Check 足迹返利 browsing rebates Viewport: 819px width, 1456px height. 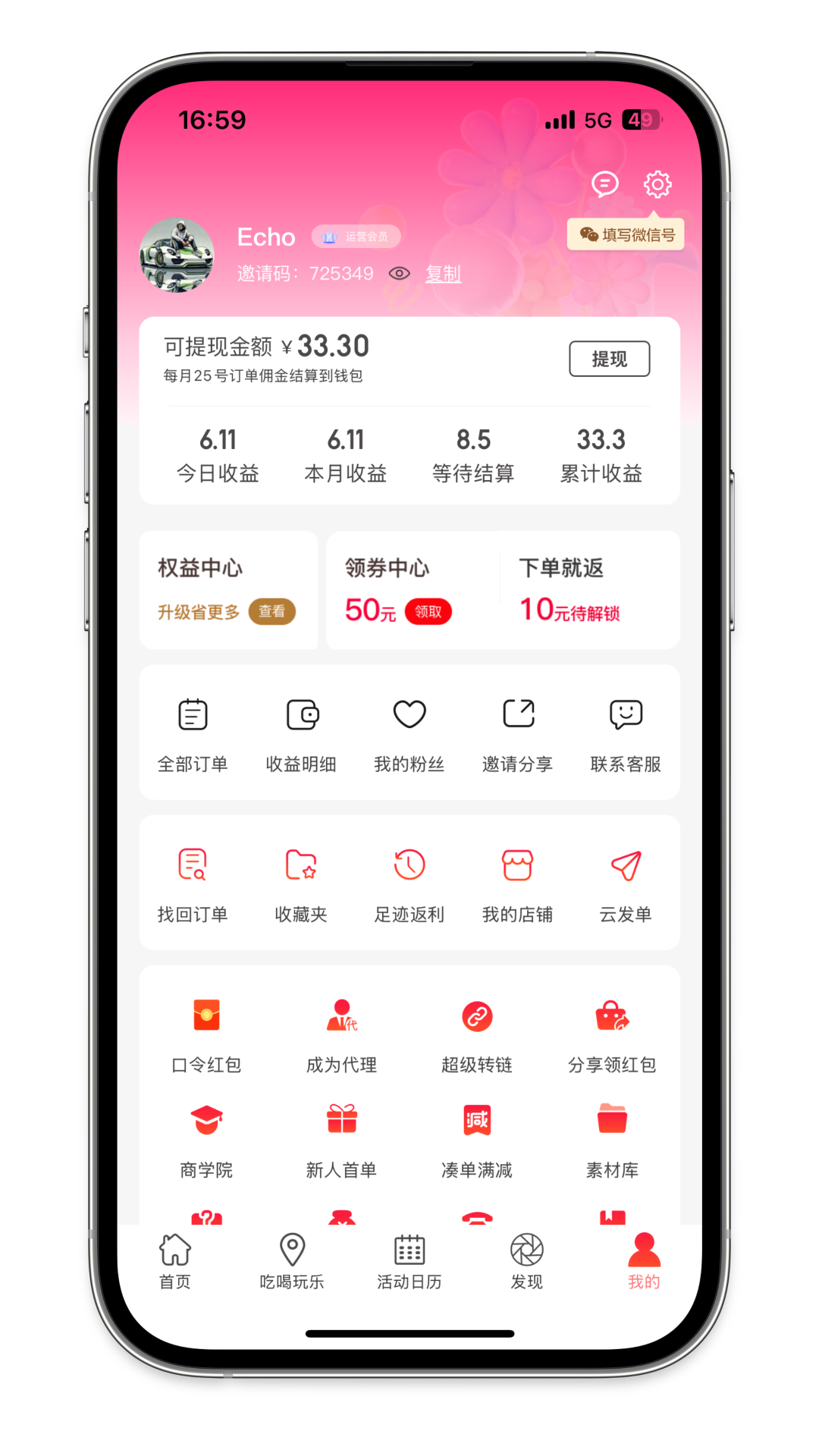(x=409, y=883)
